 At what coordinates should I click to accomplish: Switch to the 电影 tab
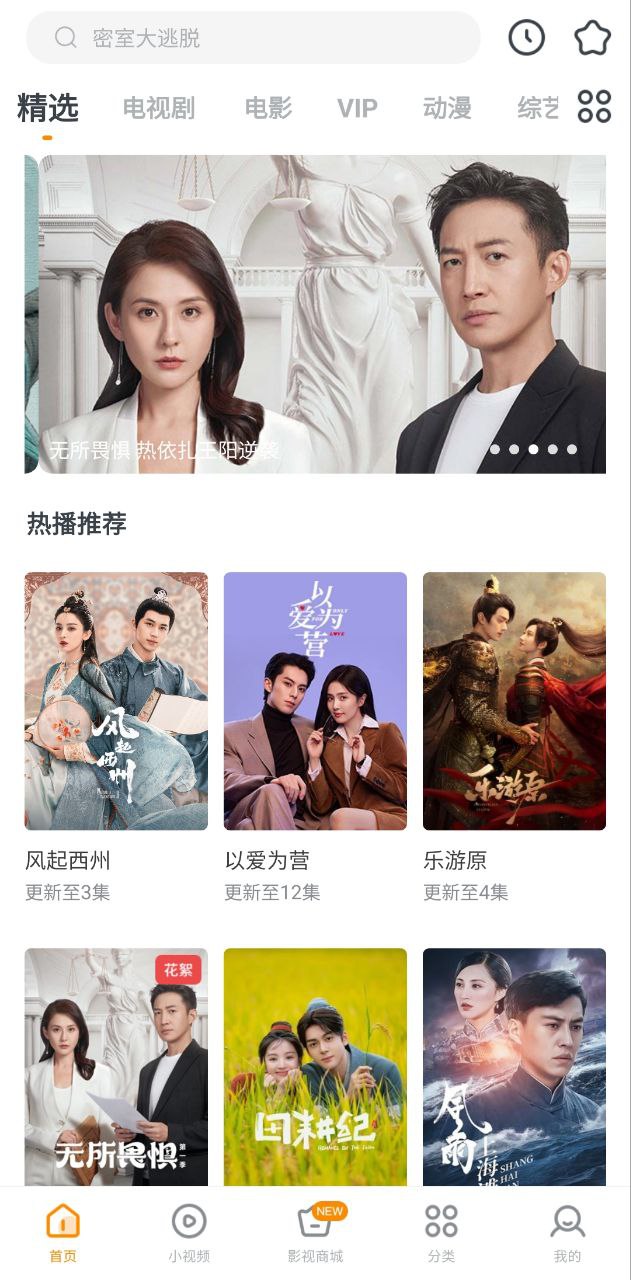click(268, 108)
